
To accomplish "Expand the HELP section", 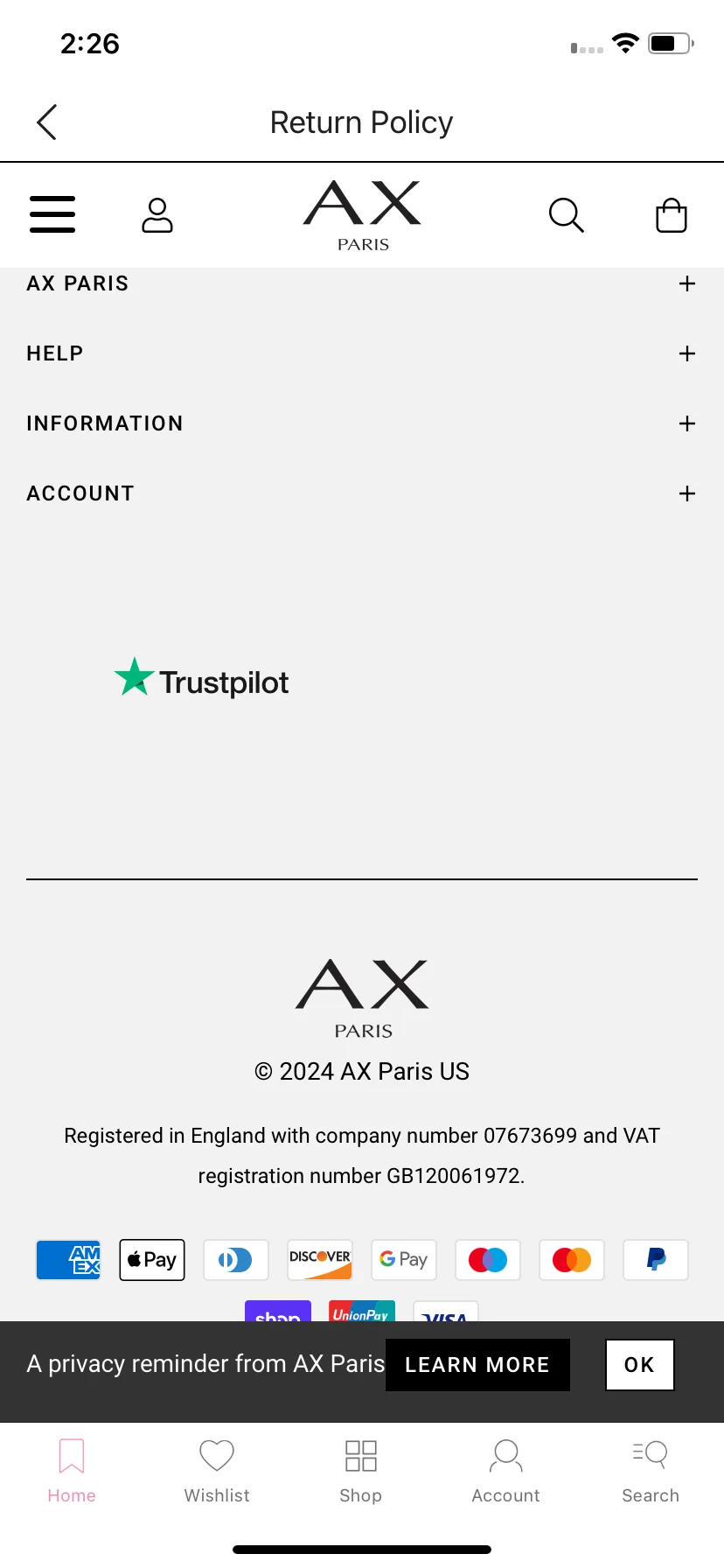I will [686, 353].
